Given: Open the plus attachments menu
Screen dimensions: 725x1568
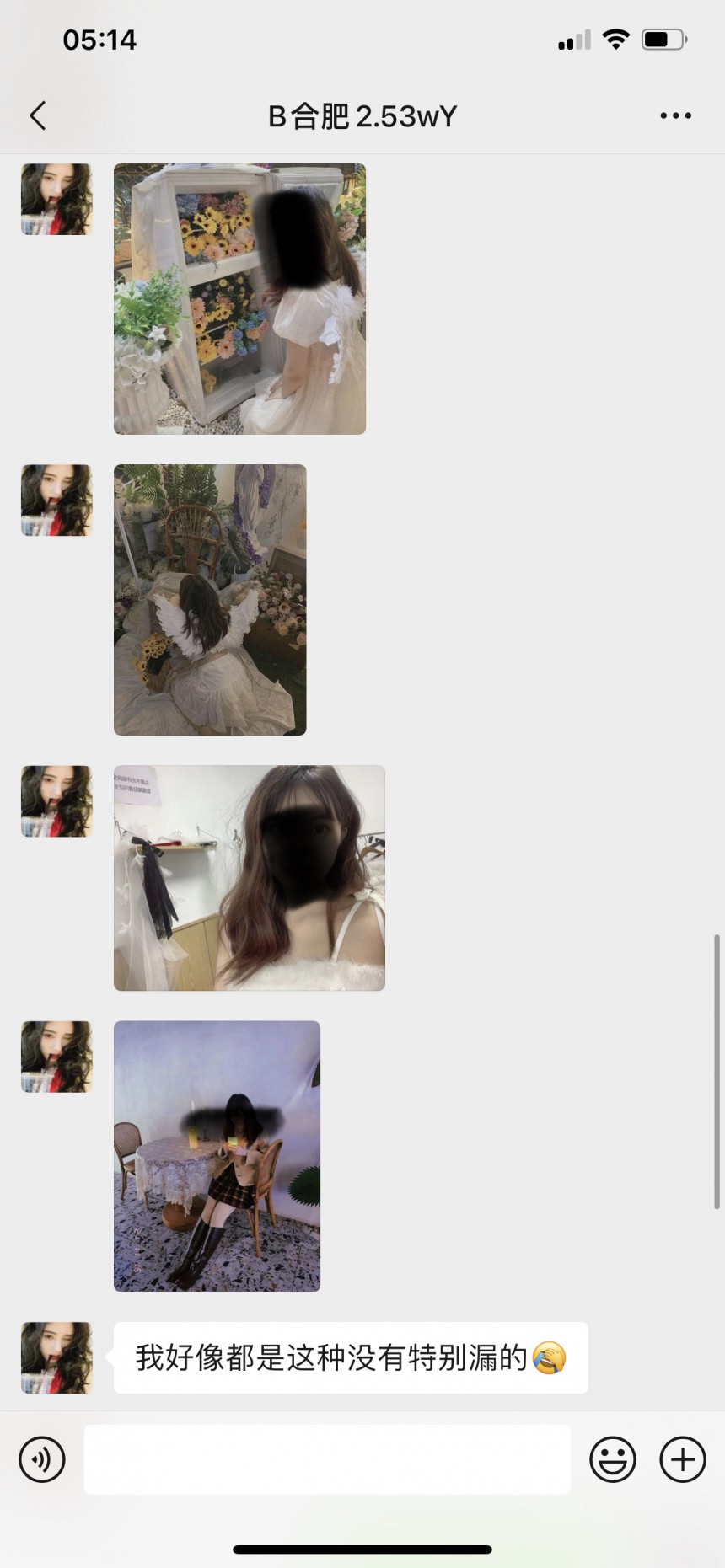Looking at the screenshot, I should pos(682,1458).
